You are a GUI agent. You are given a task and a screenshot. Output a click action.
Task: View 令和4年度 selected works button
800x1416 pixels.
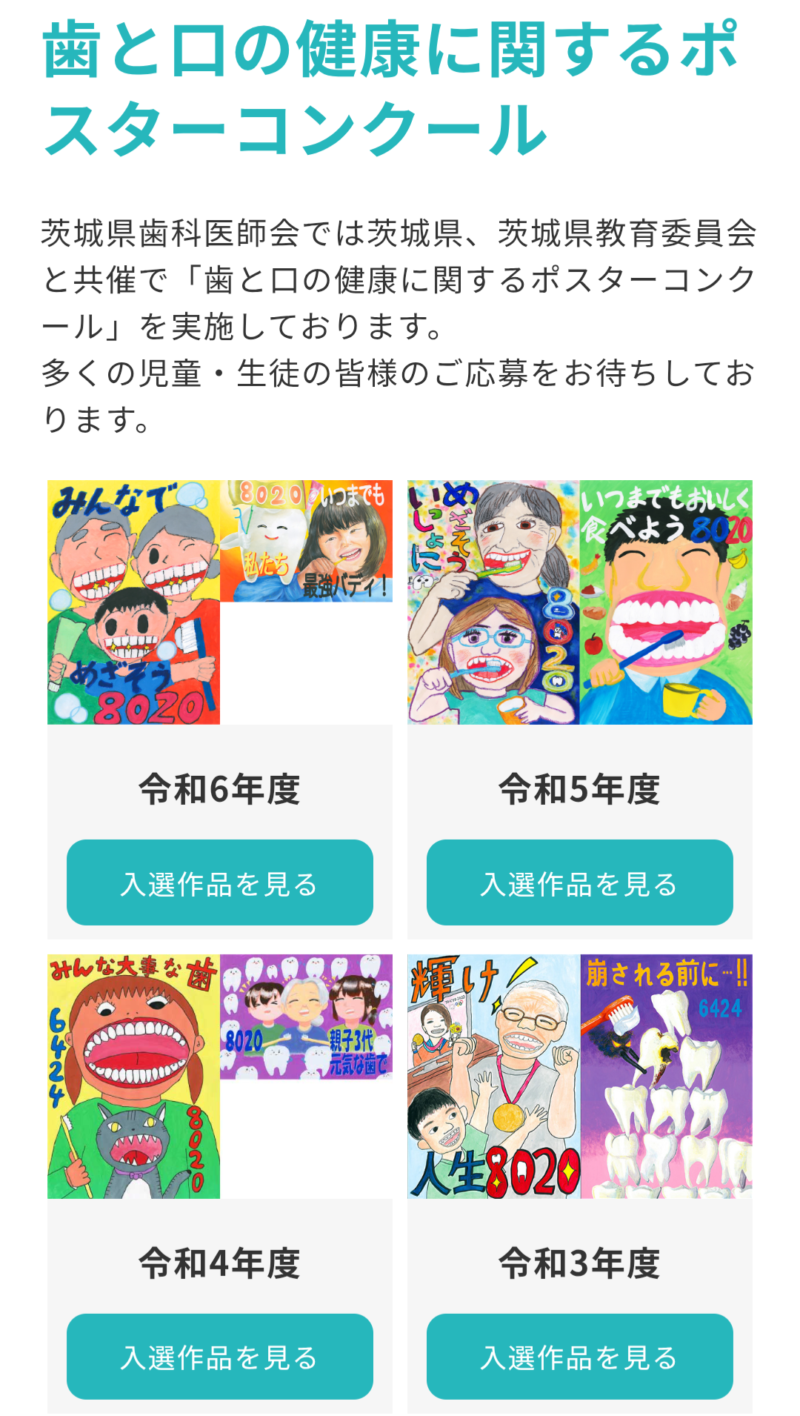(x=219, y=1357)
